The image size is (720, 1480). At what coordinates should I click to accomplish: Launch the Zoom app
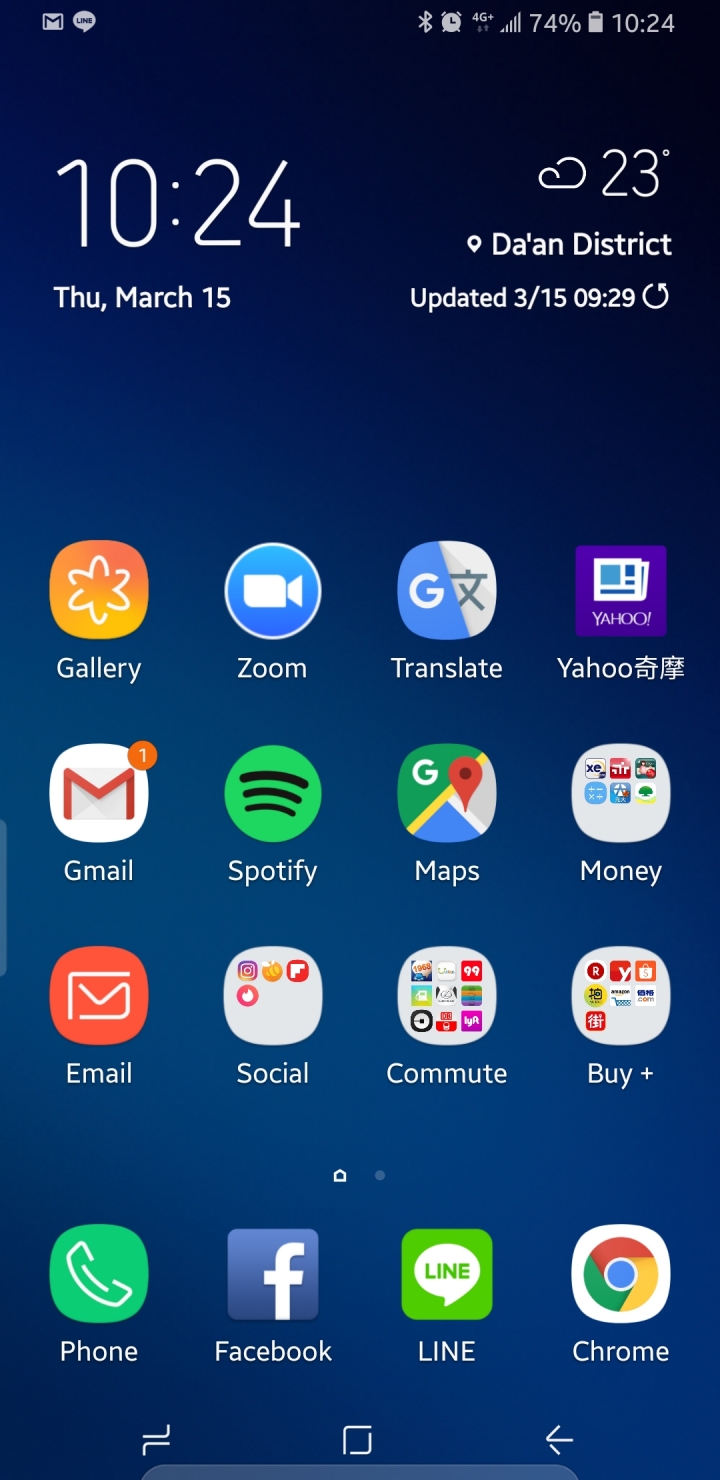tap(272, 590)
